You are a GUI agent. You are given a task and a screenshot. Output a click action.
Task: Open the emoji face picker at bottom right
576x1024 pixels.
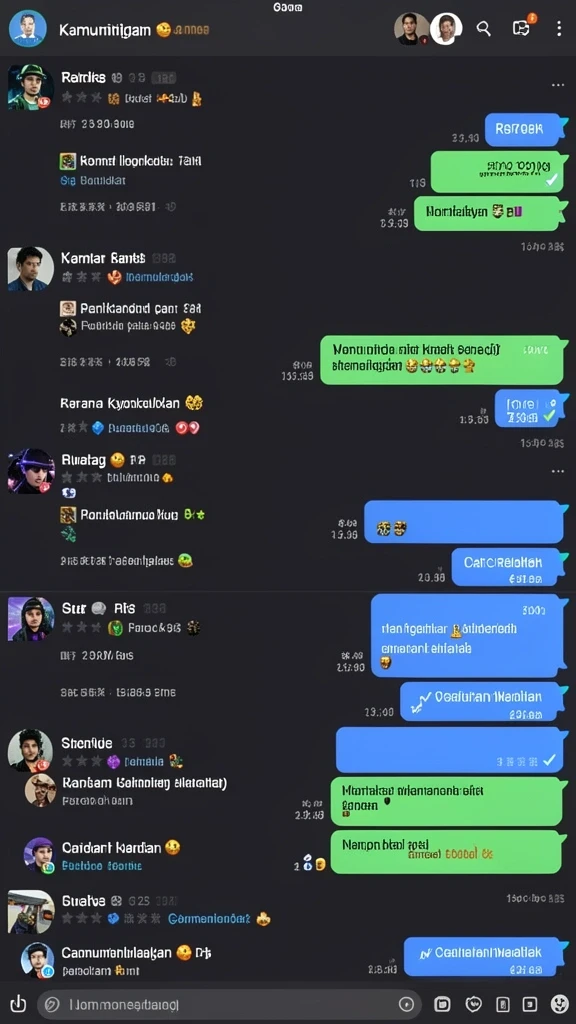coord(560,1004)
